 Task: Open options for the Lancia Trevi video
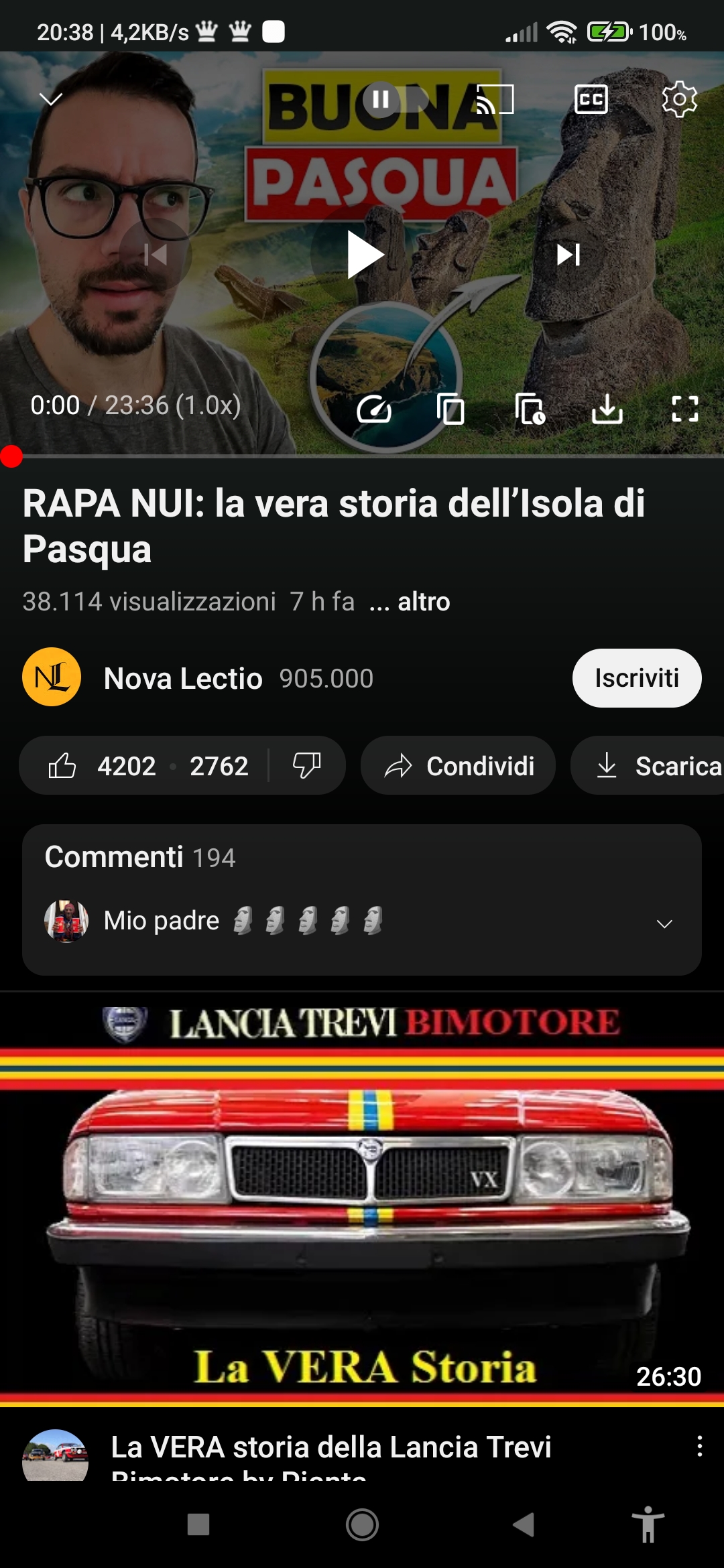click(x=699, y=1446)
